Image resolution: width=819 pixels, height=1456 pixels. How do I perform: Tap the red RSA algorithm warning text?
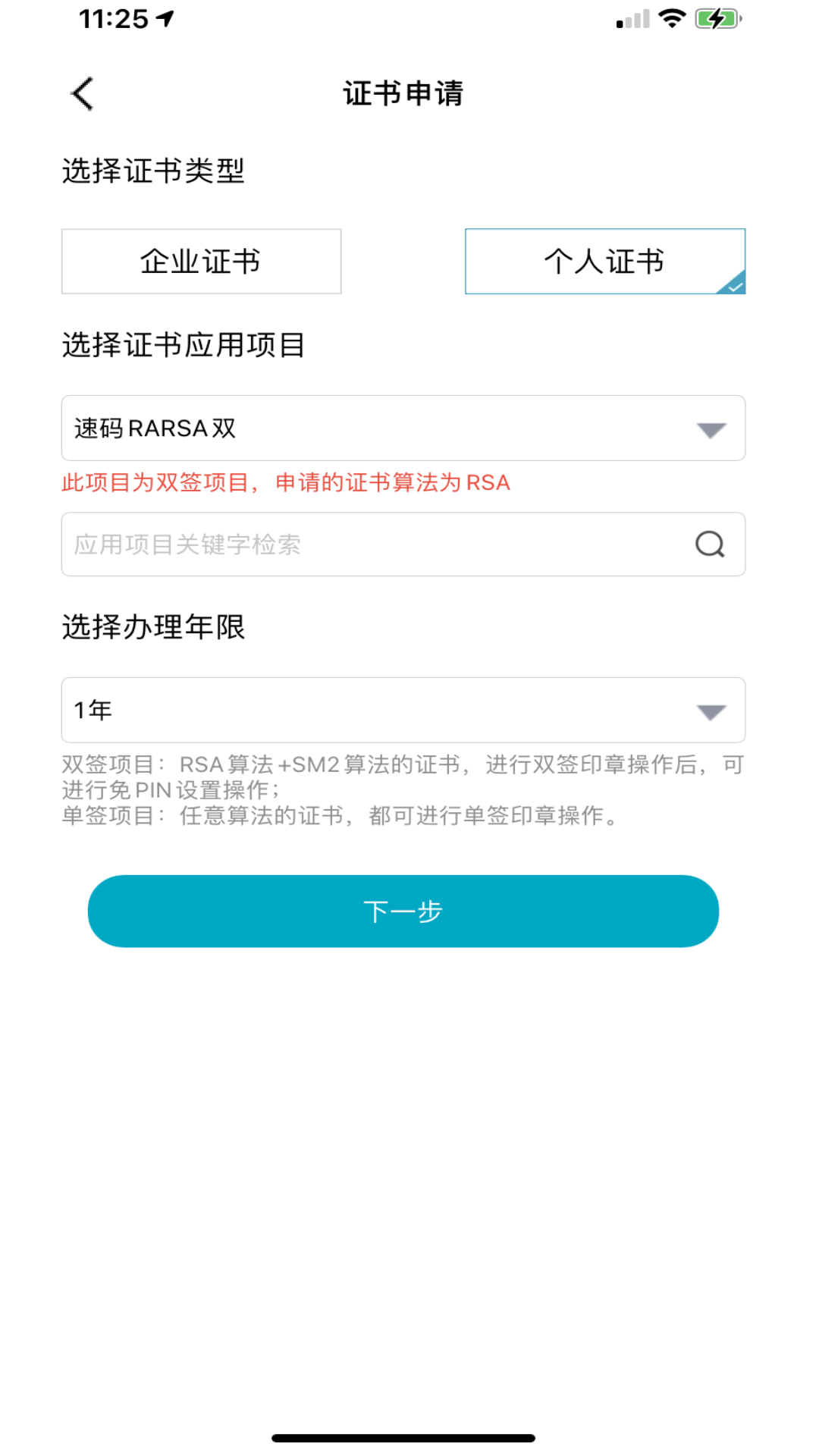pos(287,482)
